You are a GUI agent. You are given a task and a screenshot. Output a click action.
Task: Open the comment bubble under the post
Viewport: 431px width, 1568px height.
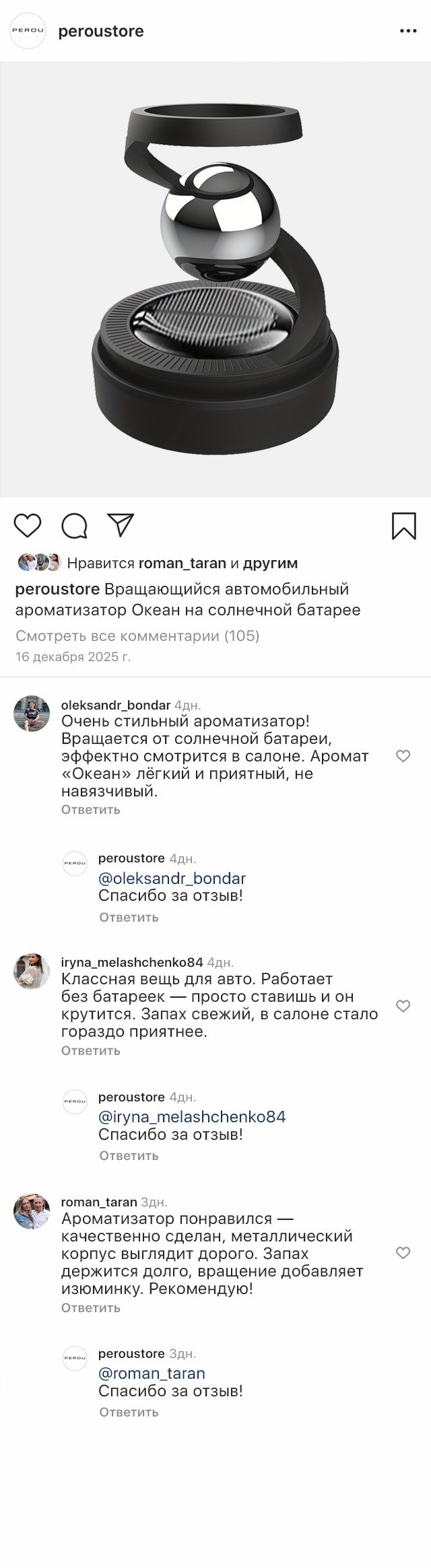74,526
